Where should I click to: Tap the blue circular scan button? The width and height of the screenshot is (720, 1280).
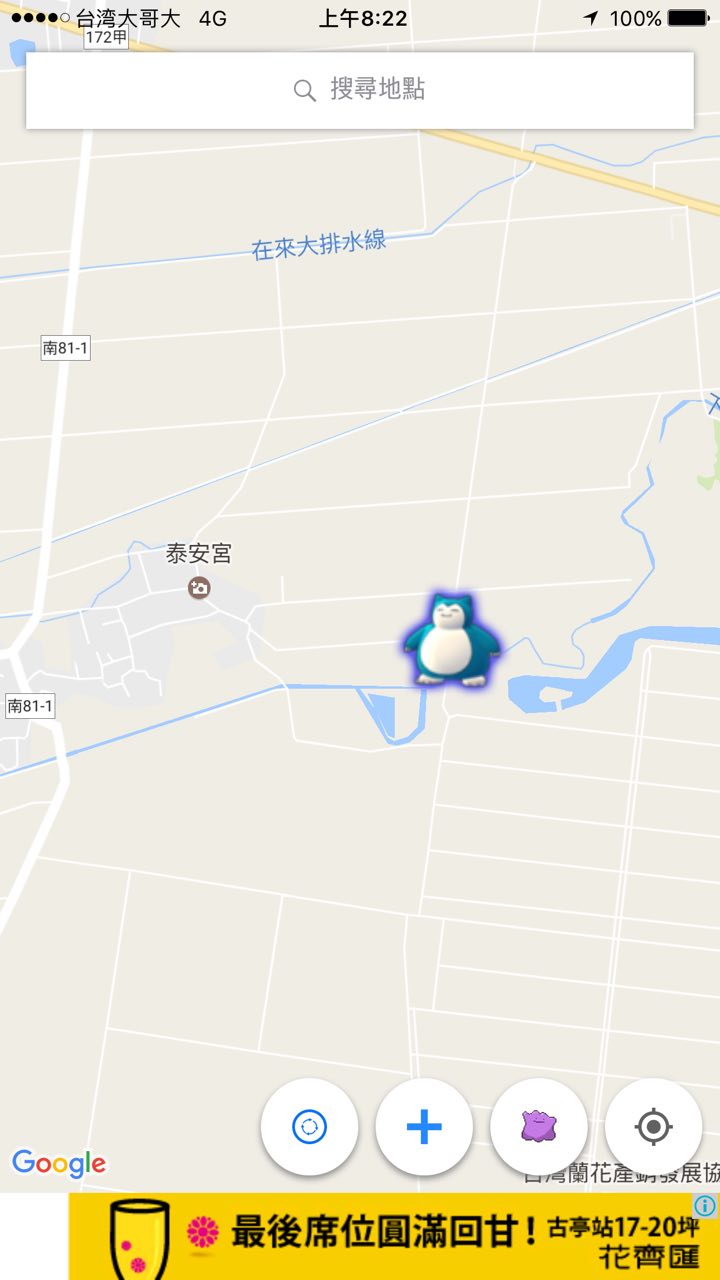[x=309, y=1127]
